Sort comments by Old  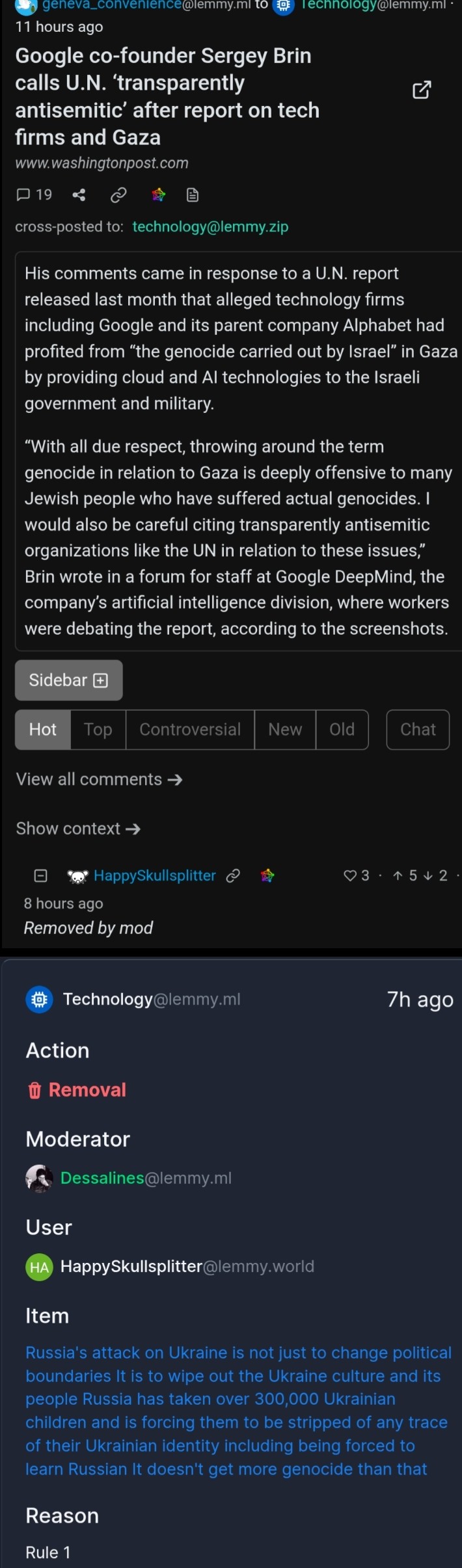(x=342, y=730)
